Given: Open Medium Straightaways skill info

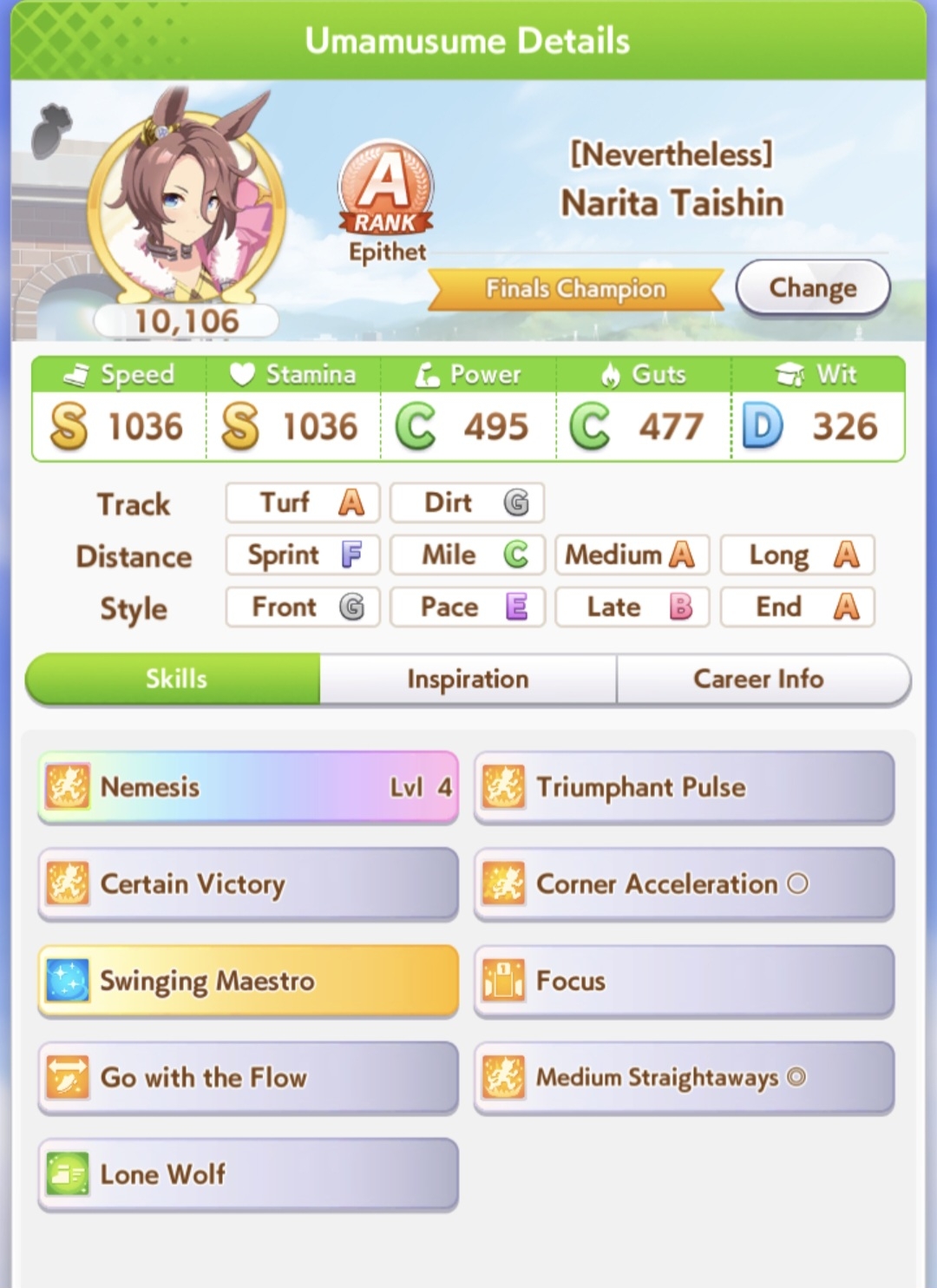Looking at the screenshot, I should [684, 1078].
